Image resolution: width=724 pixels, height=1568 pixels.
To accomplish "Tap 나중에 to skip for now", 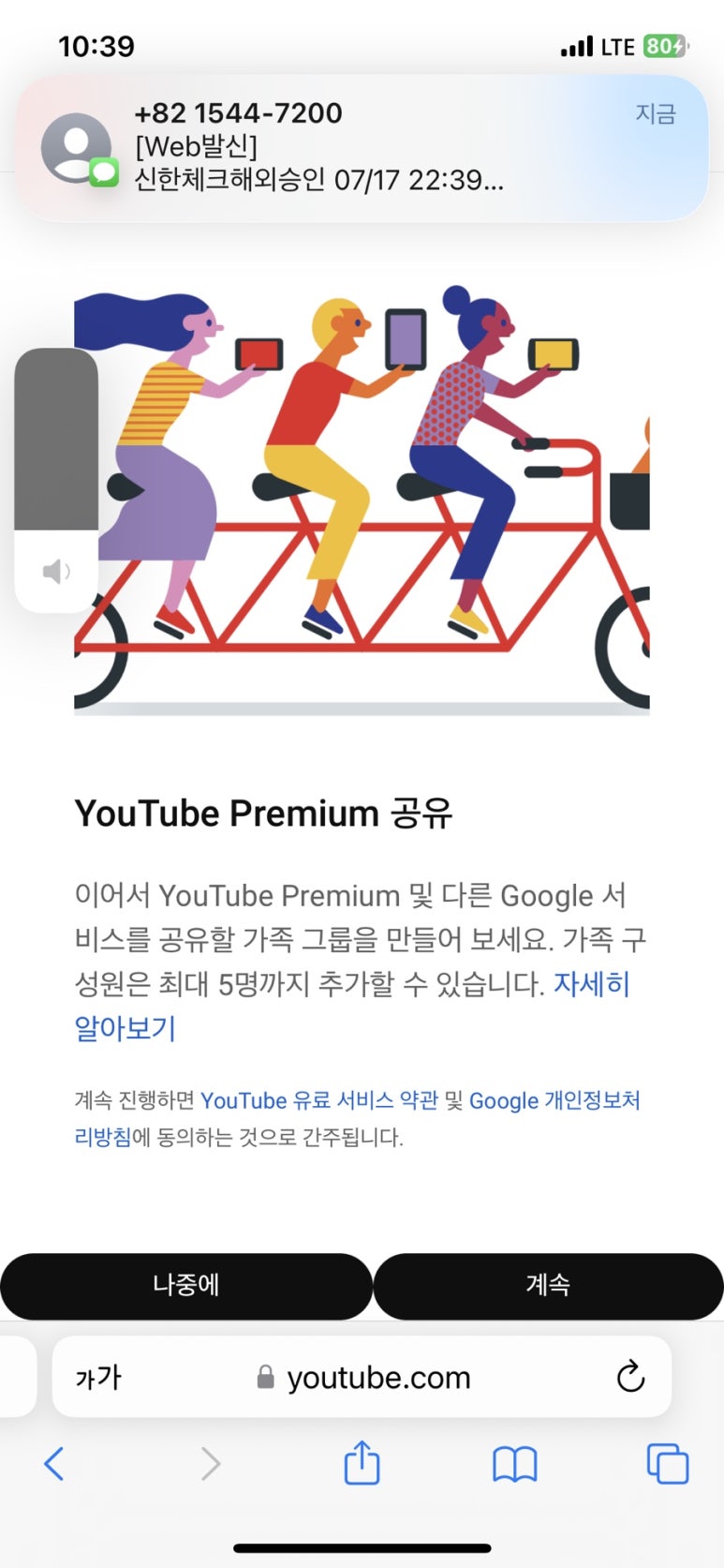I will tap(185, 1285).
